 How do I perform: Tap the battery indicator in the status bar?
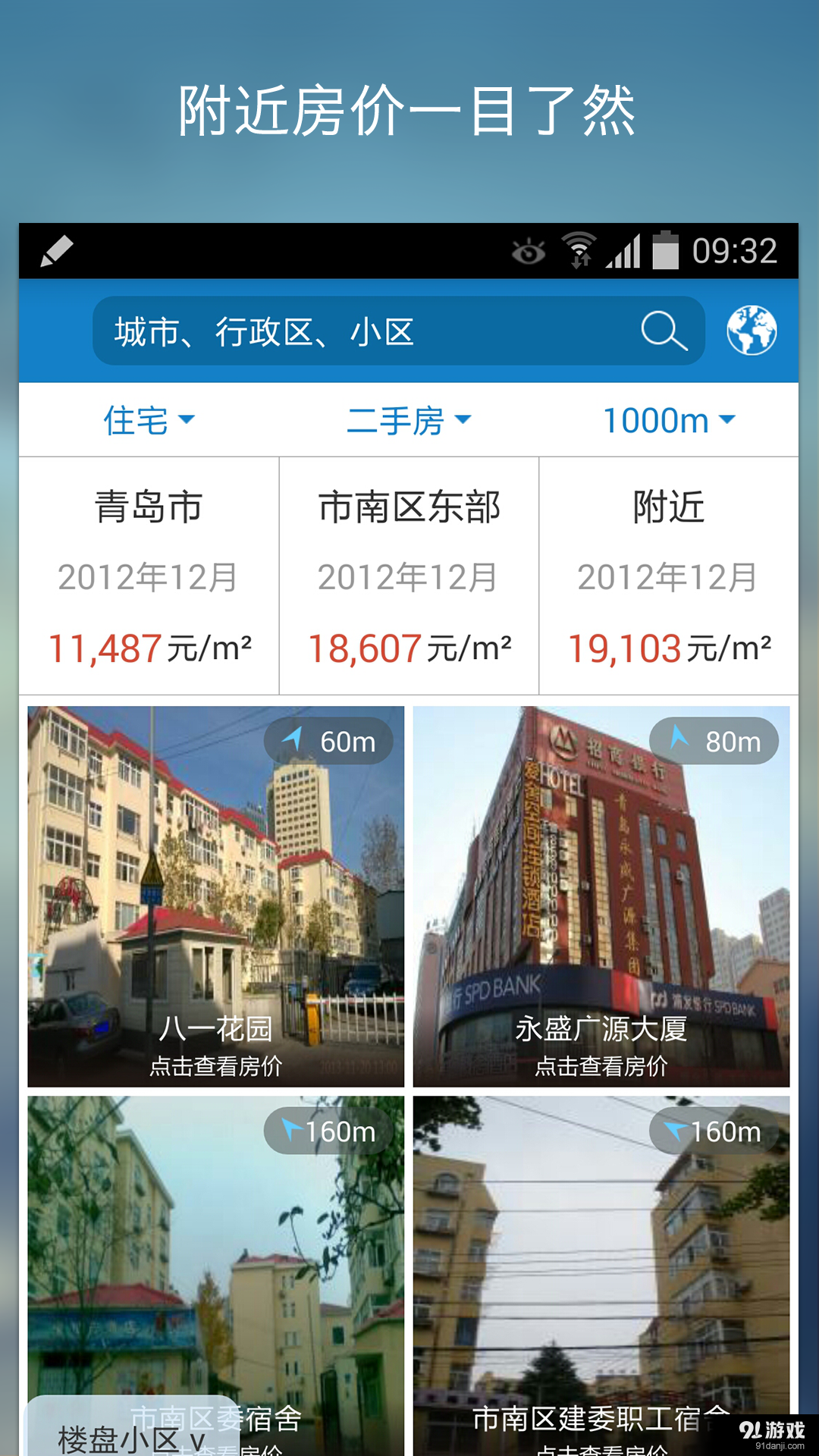pos(667,250)
